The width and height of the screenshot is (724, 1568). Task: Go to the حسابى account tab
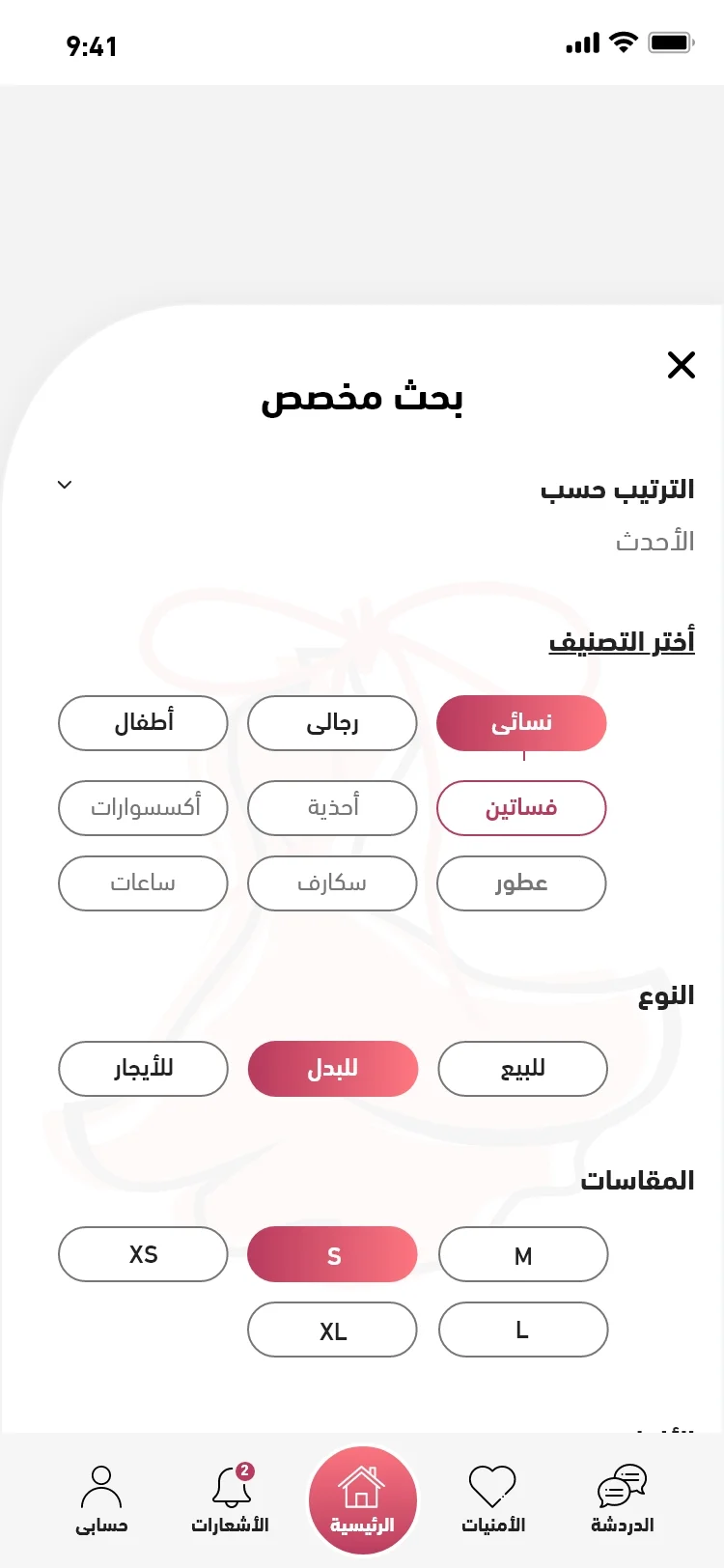coord(101,1498)
